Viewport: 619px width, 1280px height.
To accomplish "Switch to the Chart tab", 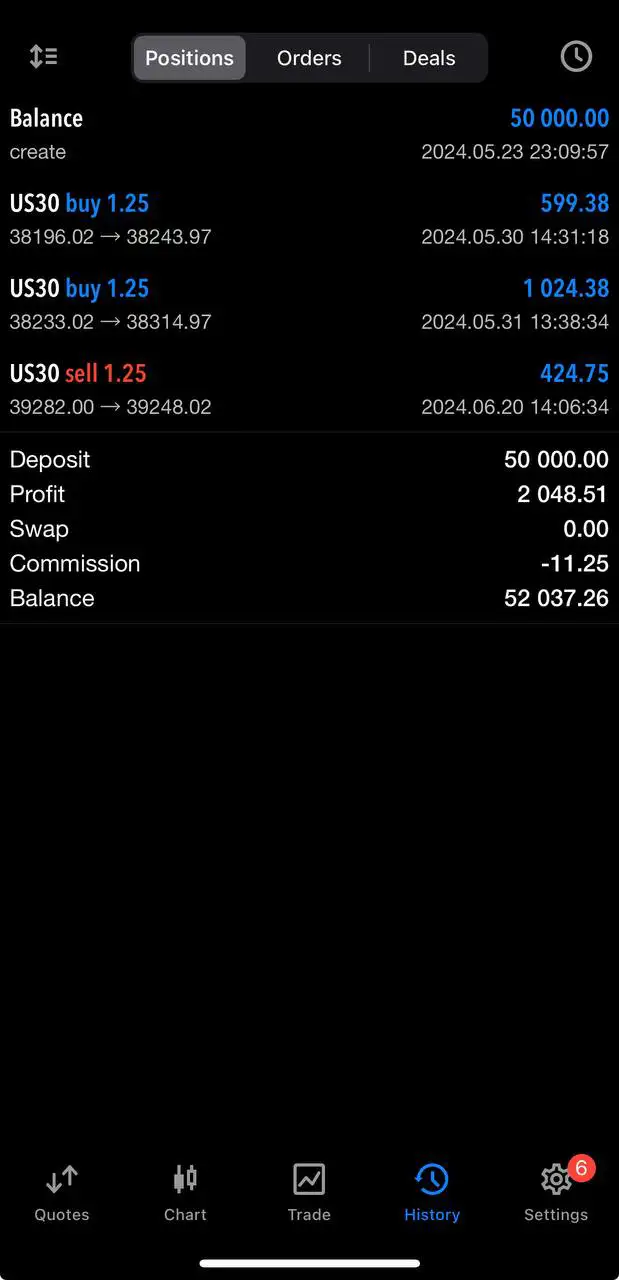I will coord(185,1192).
